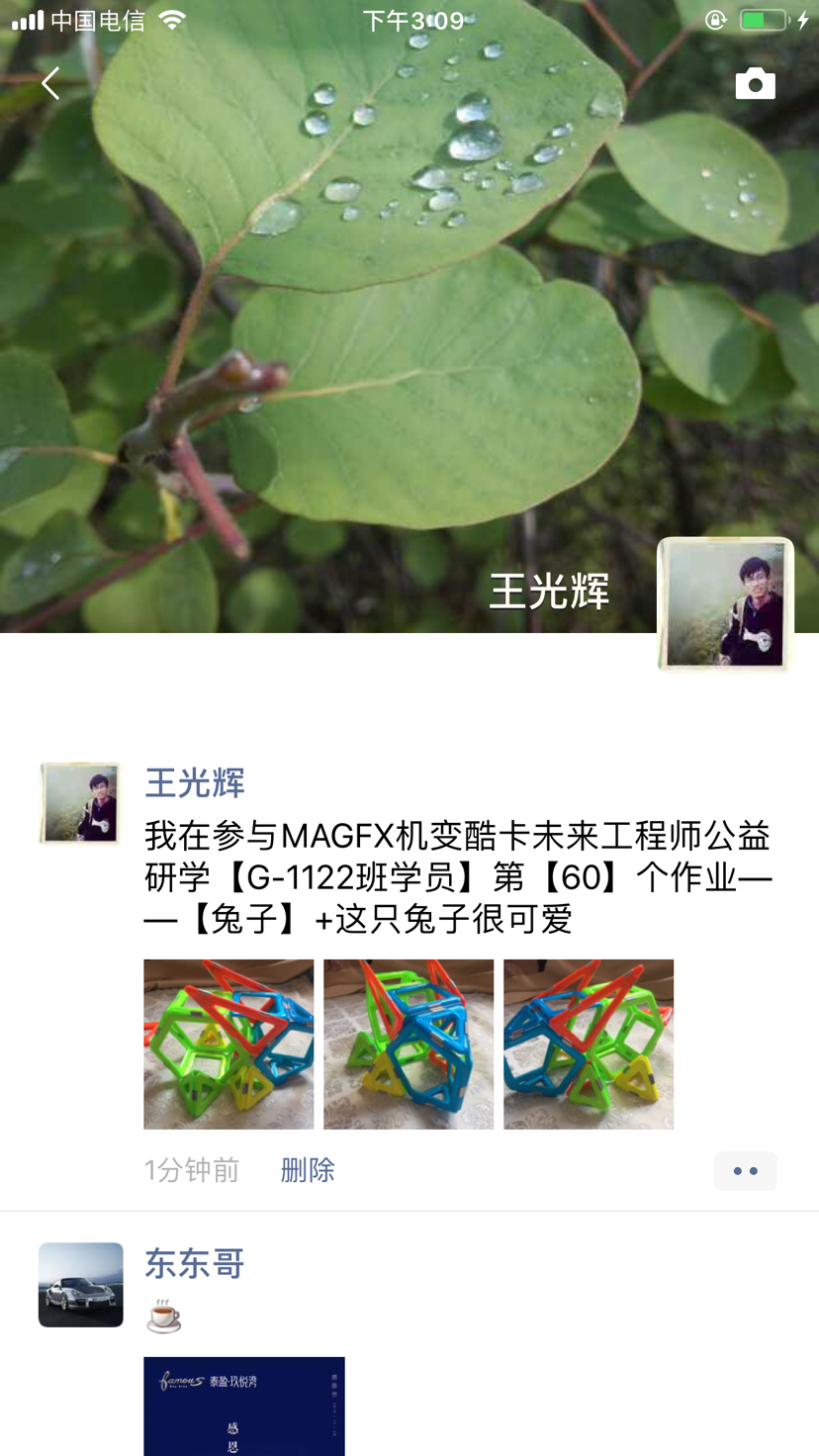819x1456 pixels.
Task: Open the 王光辉 name link on the post
Action: point(195,783)
